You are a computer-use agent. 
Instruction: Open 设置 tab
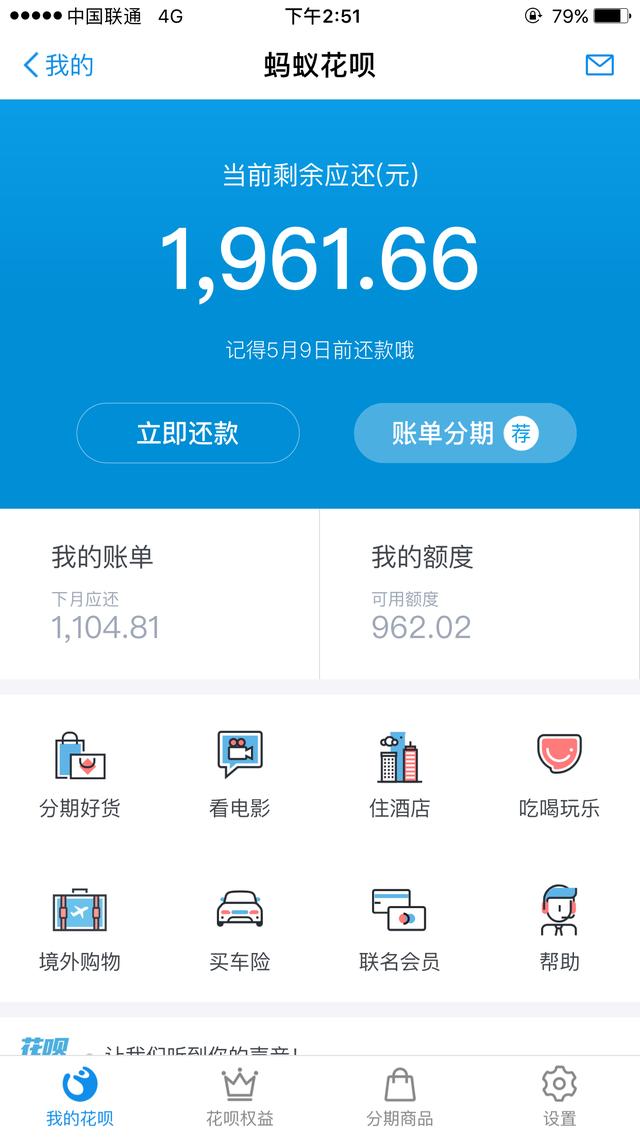point(559,1096)
